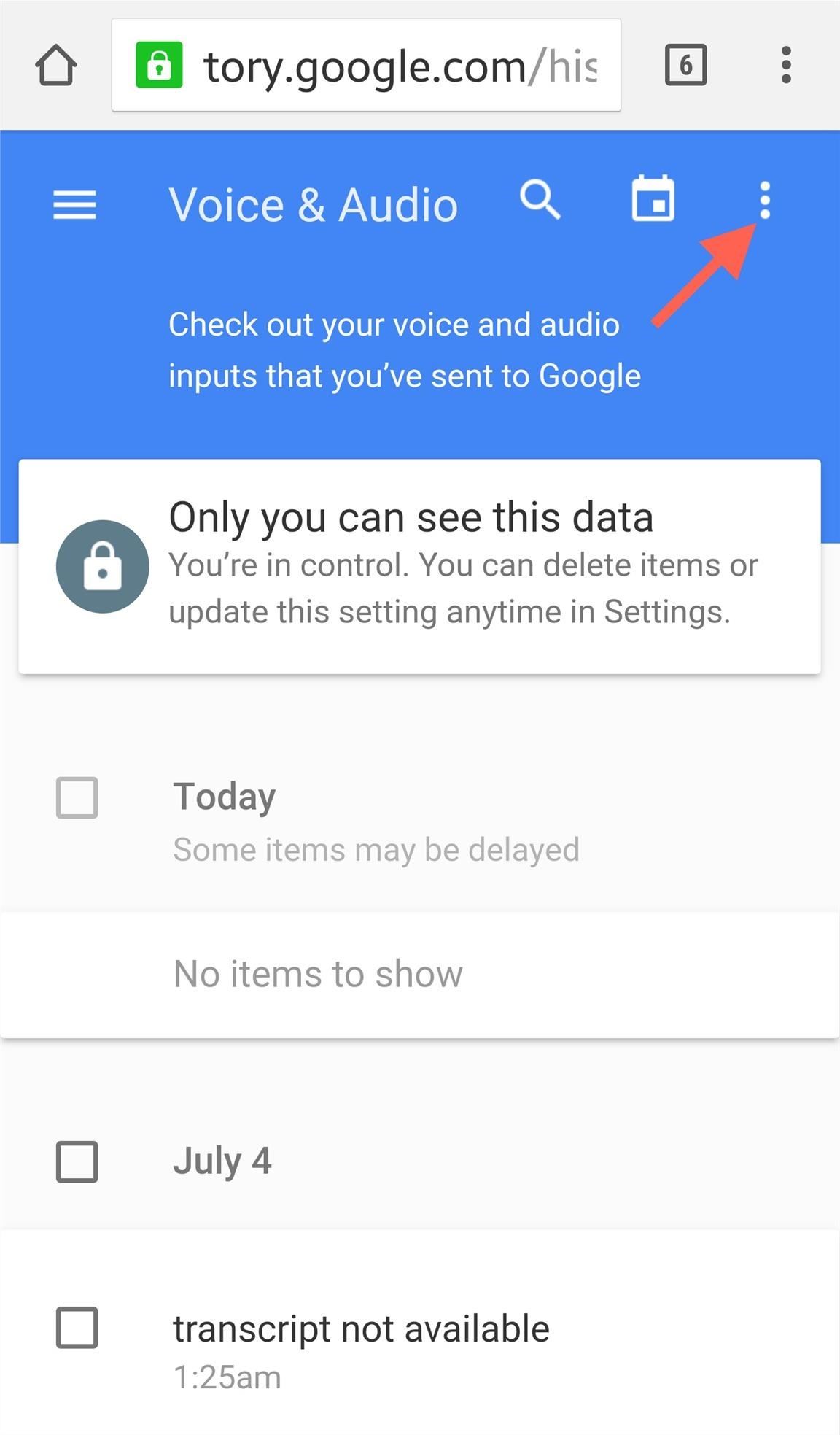This screenshot has height=1435, width=840.
Task: Expand the transcript not available entry
Action: click(361, 1328)
